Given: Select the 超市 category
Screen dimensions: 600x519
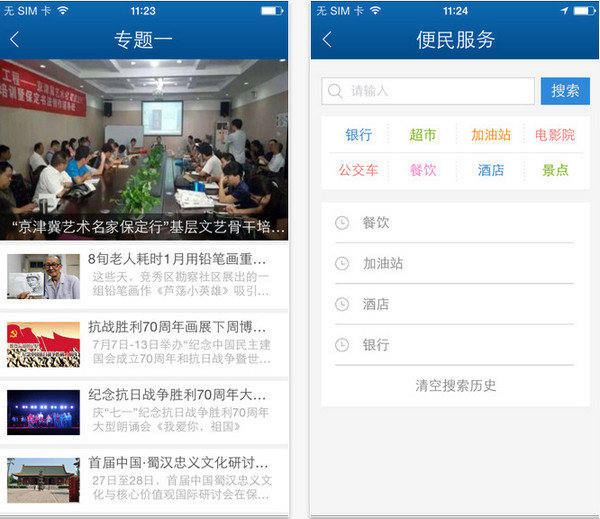Looking at the screenshot, I should pyautogui.click(x=423, y=135).
